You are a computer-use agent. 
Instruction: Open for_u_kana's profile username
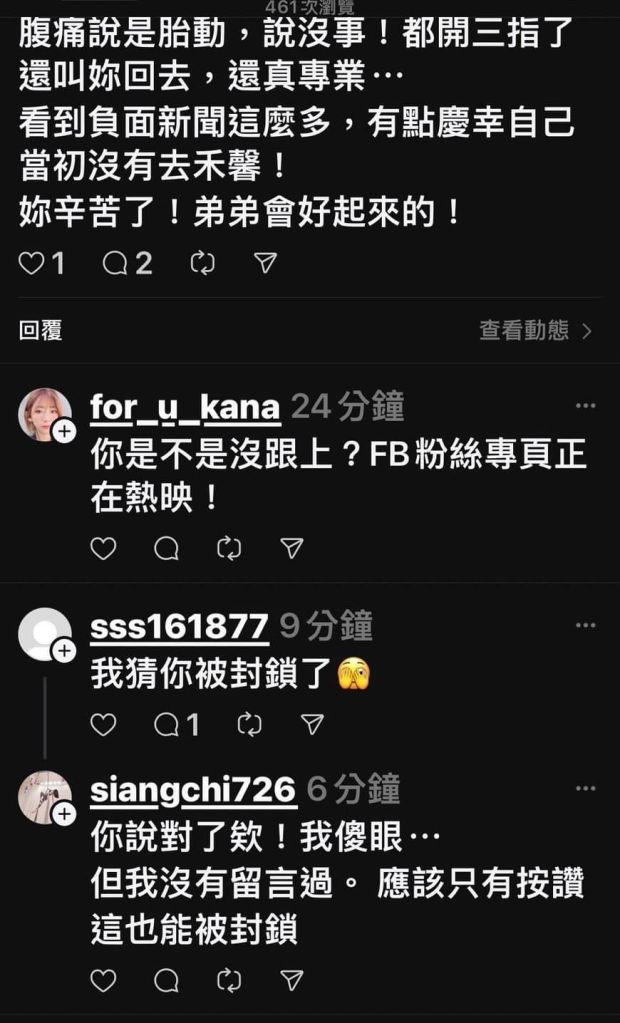pyautogui.click(x=185, y=407)
